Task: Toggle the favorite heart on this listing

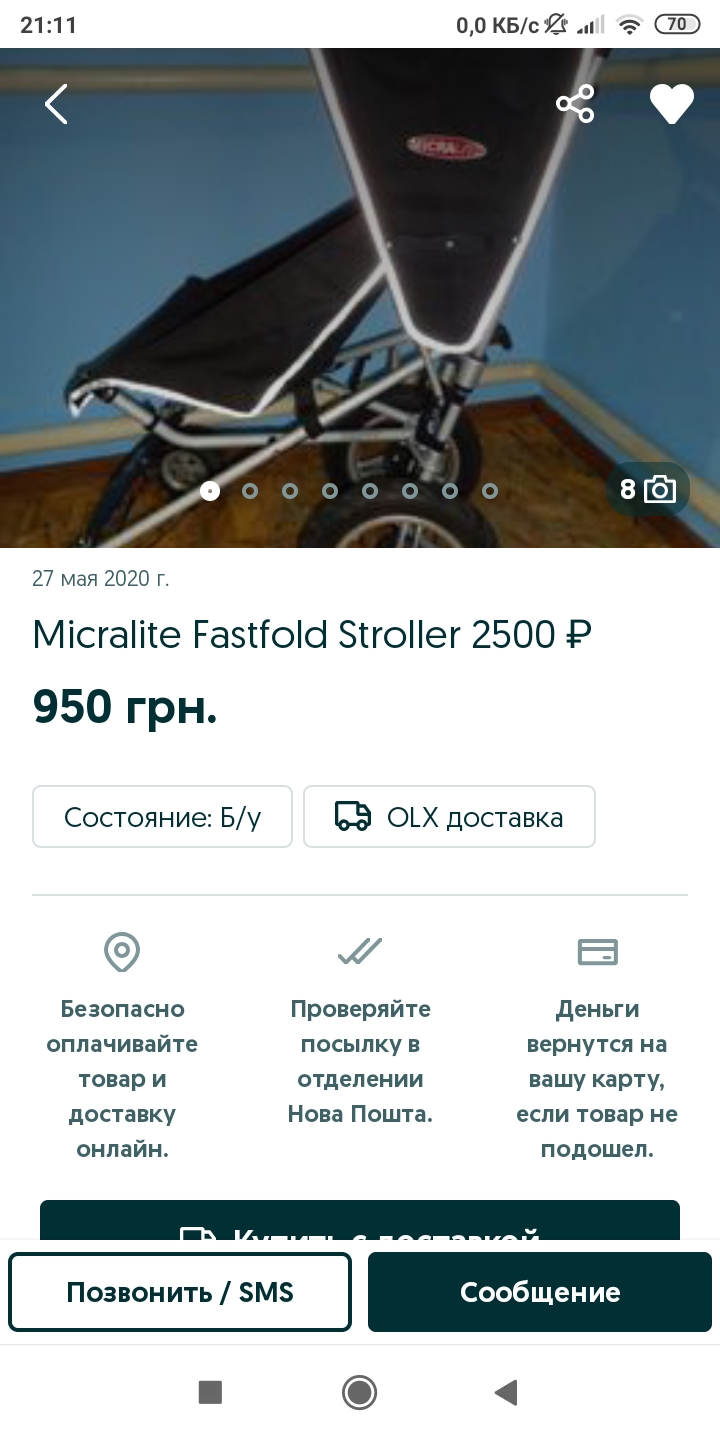Action: (671, 104)
